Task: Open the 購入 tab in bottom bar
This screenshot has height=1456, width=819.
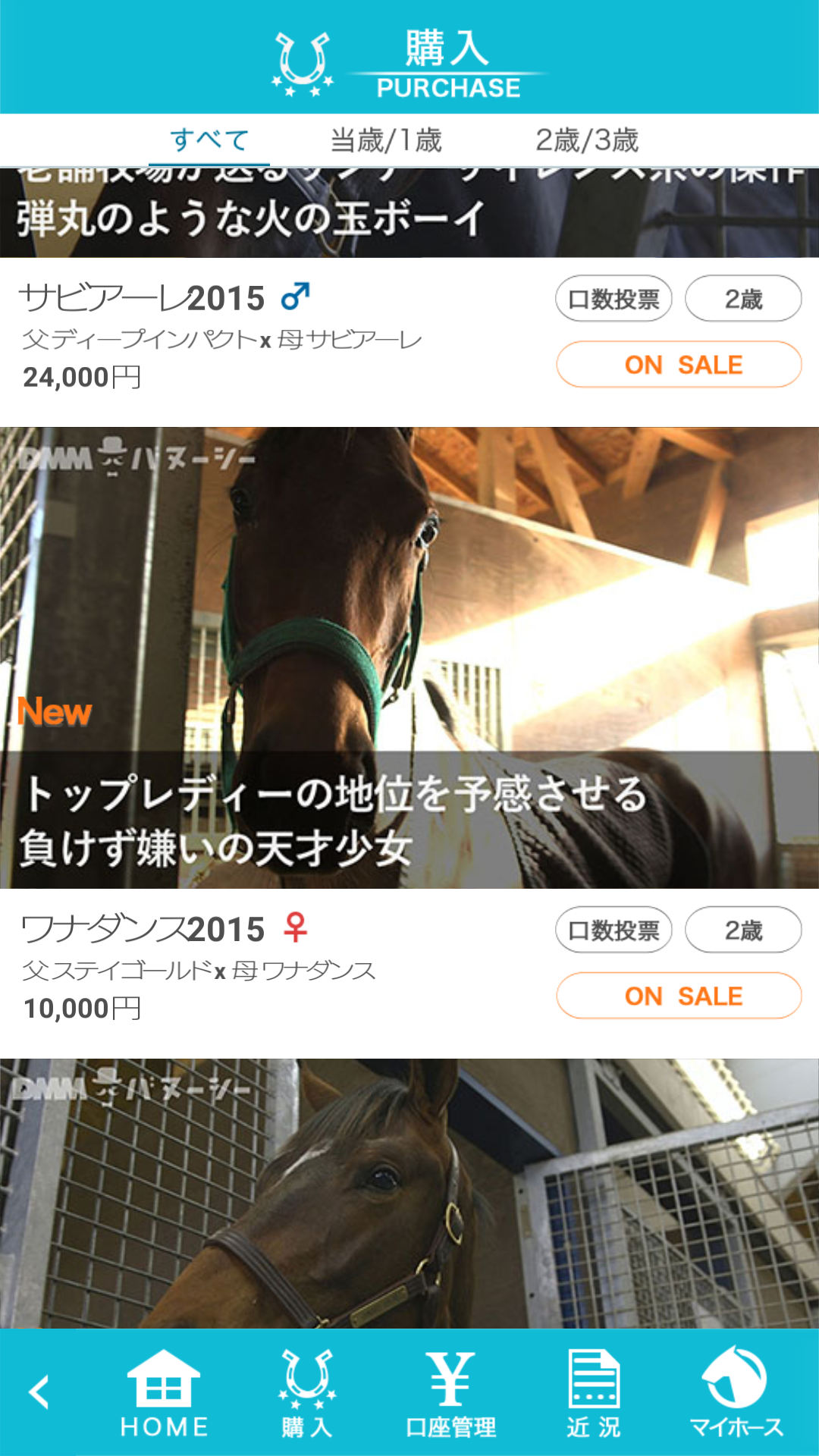Action: click(307, 1394)
